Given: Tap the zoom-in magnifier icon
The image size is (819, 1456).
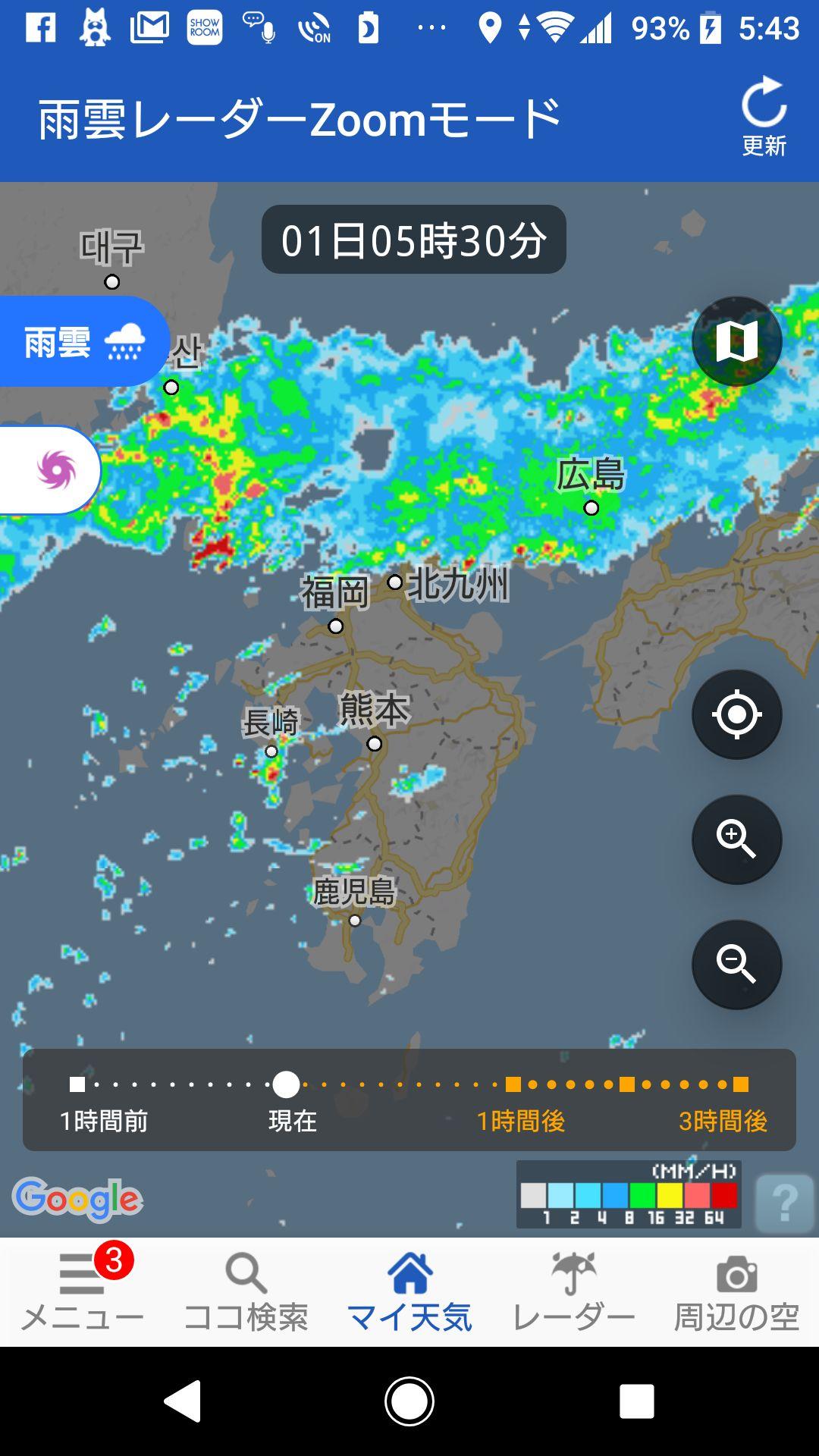Looking at the screenshot, I should (736, 837).
